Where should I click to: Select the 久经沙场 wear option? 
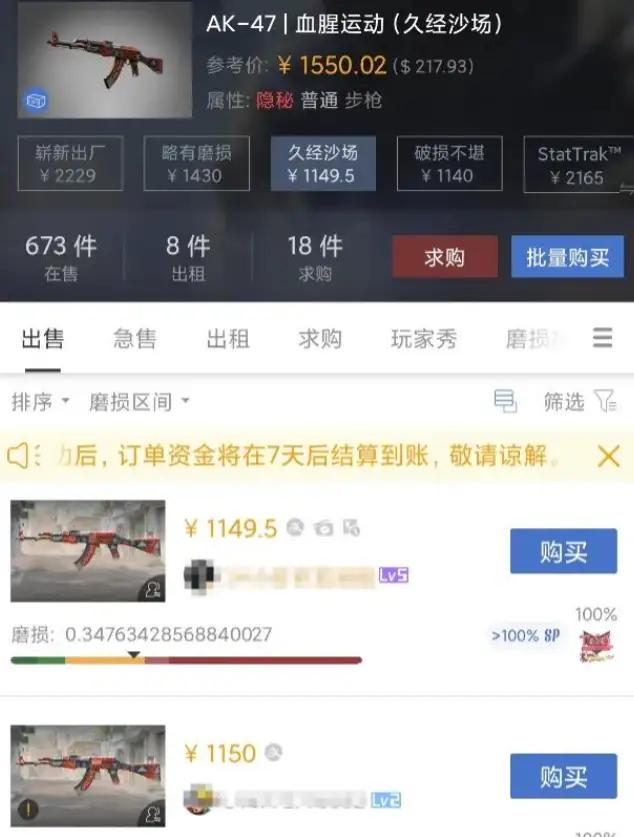(323, 164)
